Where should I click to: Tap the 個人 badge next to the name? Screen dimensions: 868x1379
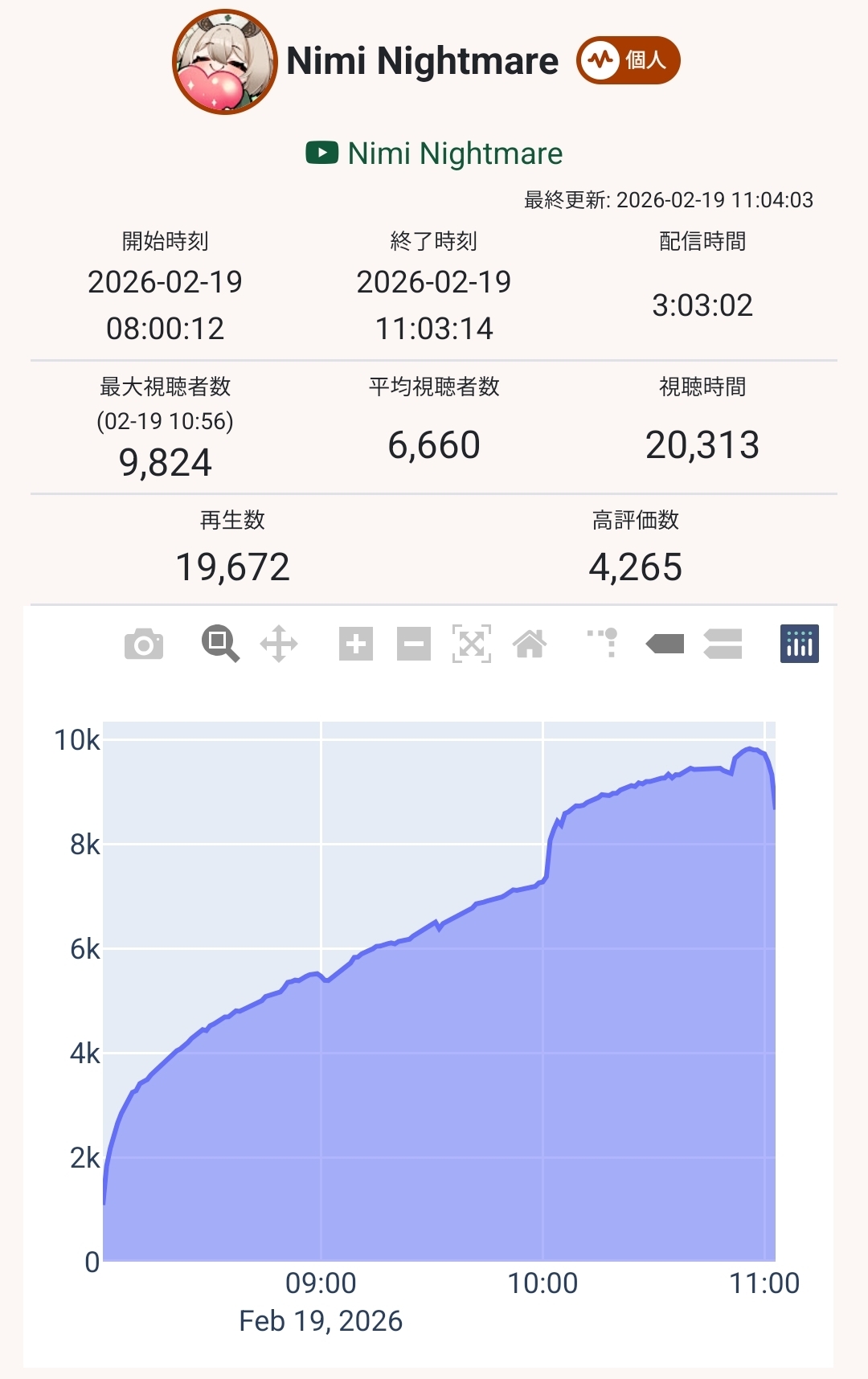point(628,60)
